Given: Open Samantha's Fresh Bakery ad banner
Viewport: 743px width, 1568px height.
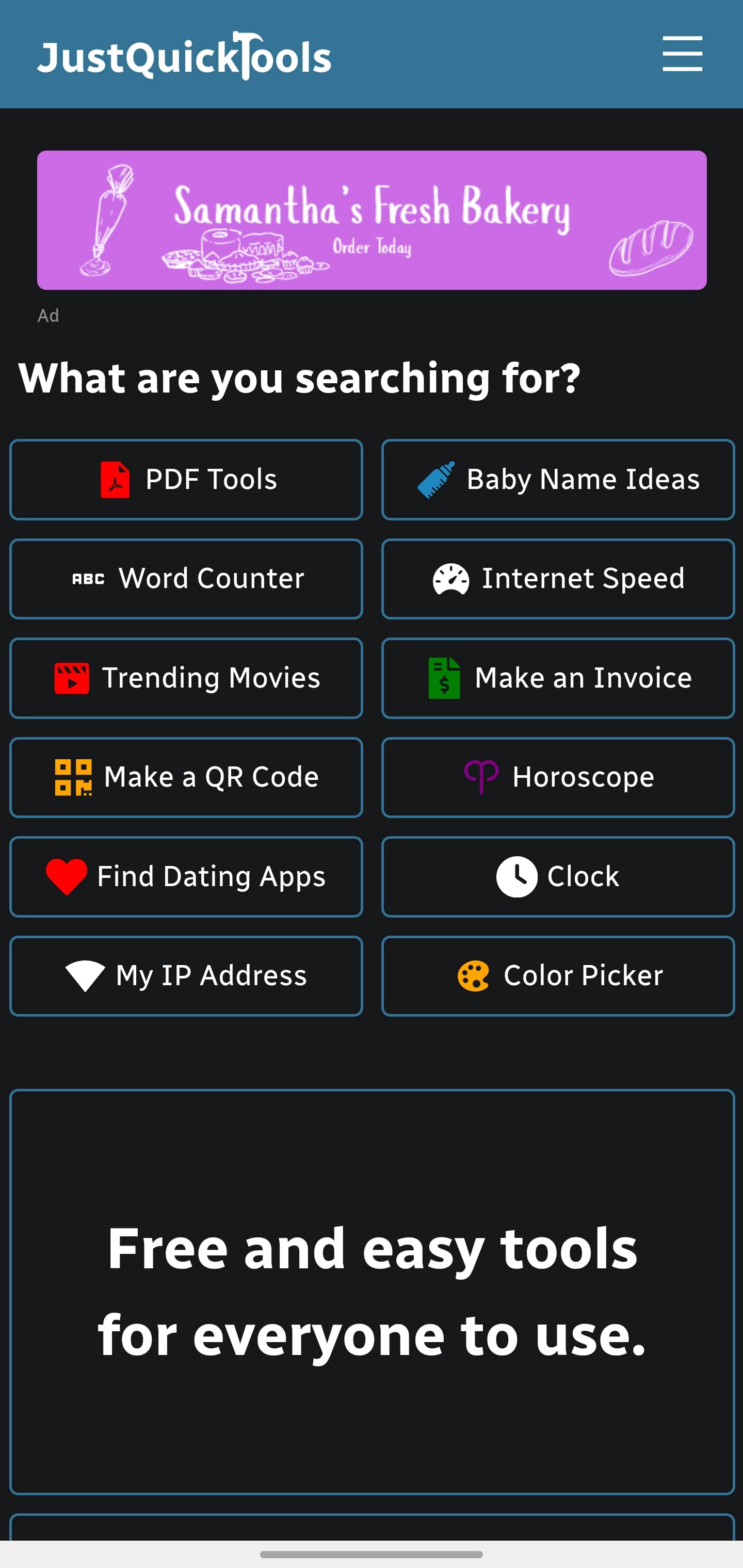Looking at the screenshot, I should tap(372, 220).
